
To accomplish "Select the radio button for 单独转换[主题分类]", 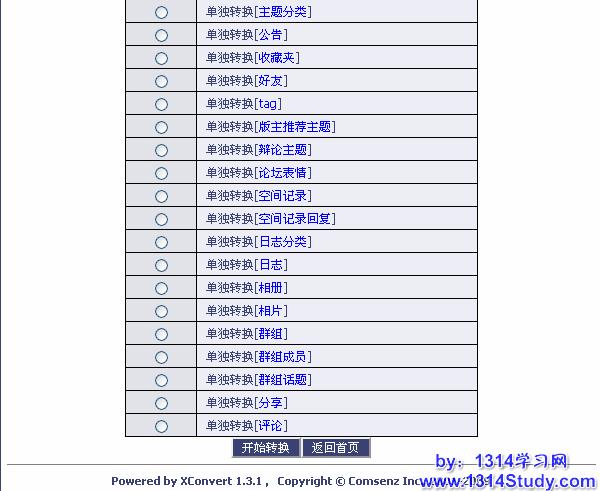I will 161,13.
